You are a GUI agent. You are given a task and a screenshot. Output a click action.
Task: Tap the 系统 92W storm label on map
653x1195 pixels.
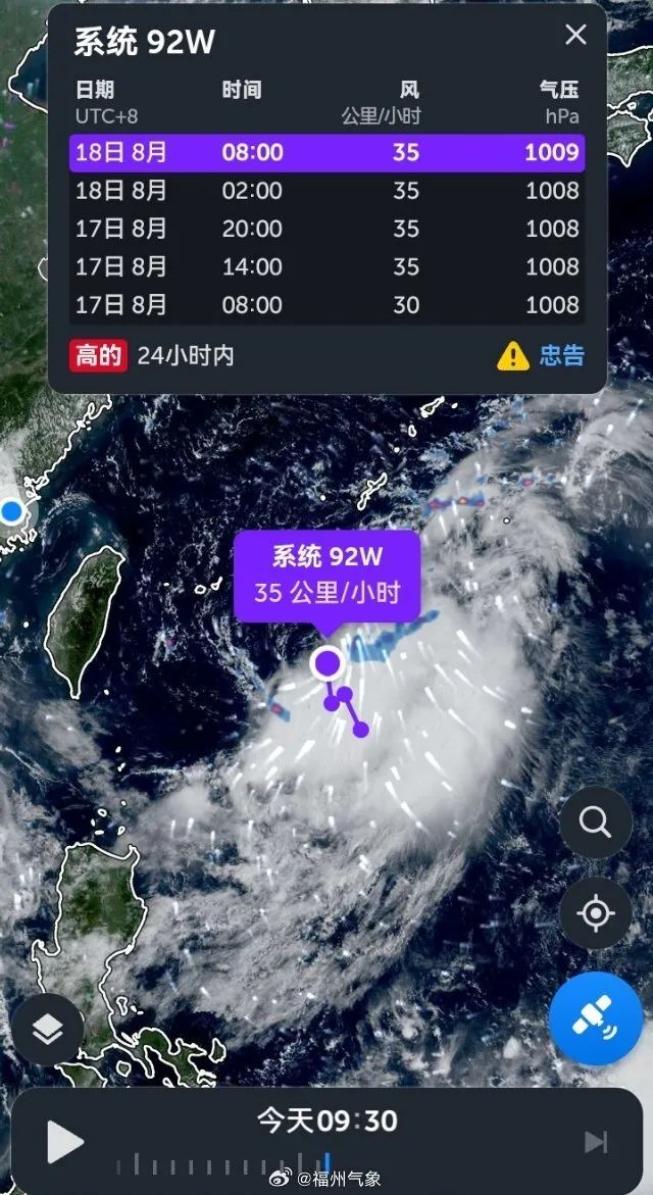(x=327, y=575)
